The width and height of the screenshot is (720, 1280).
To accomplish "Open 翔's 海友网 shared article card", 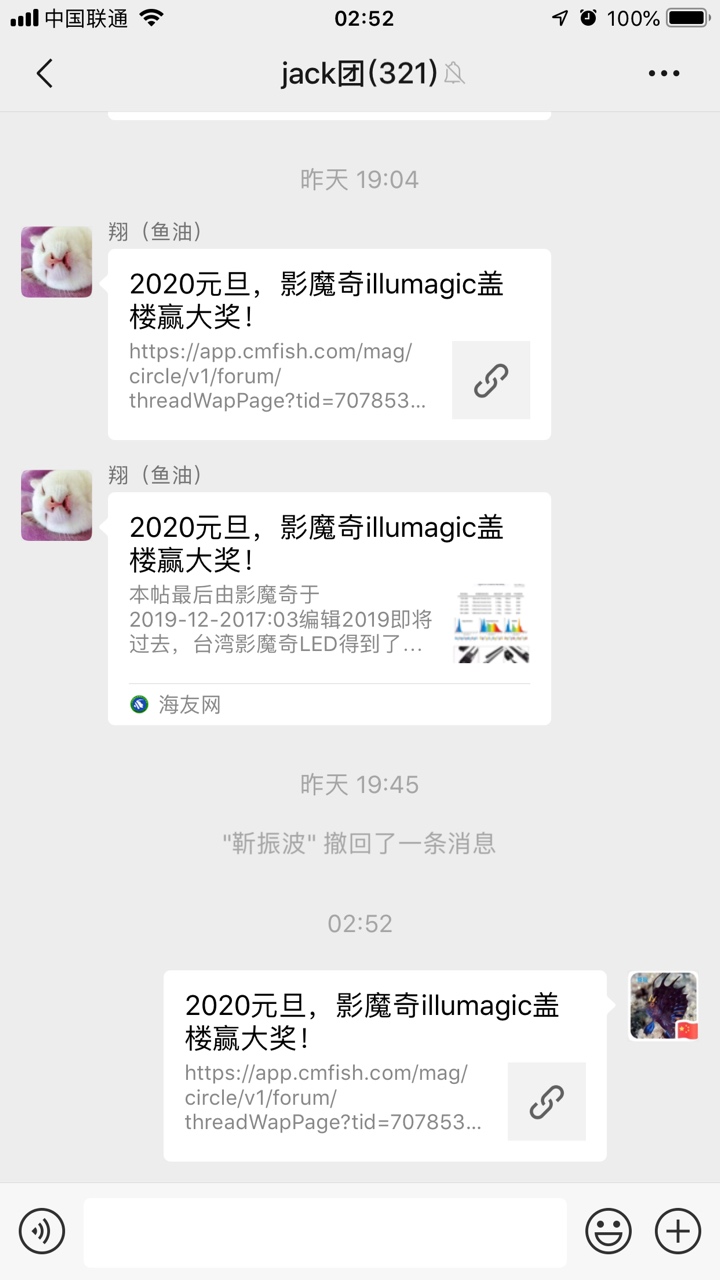I will pyautogui.click(x=329, y=608).
